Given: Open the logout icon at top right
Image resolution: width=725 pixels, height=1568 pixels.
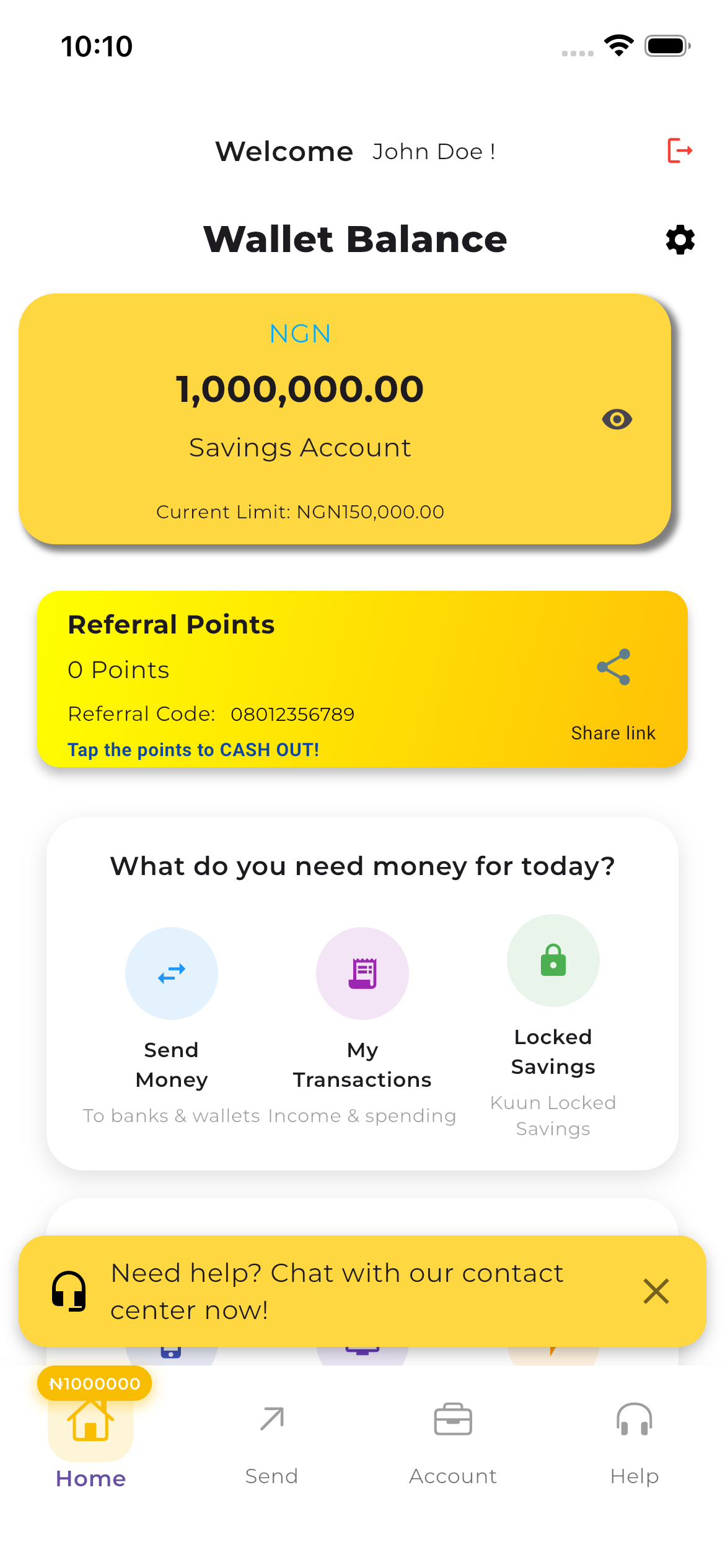Looking at the screenshot, I should 680,150.
